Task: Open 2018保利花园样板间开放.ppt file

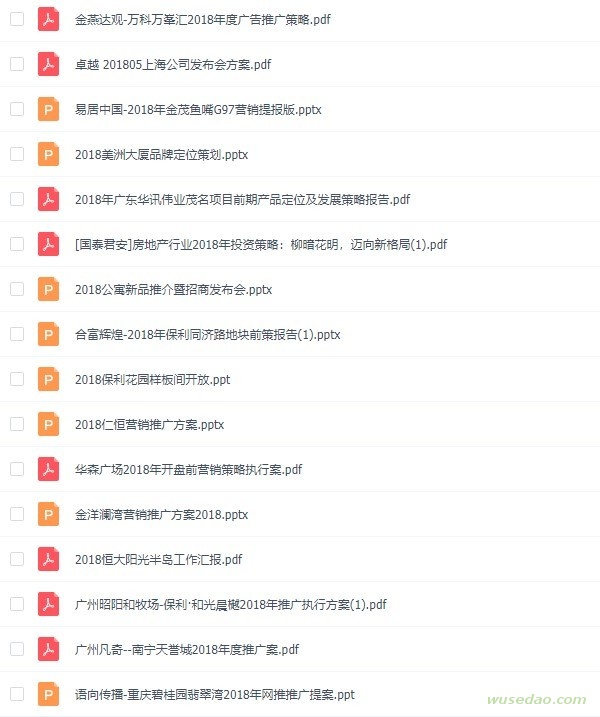Action: point(152,379)
